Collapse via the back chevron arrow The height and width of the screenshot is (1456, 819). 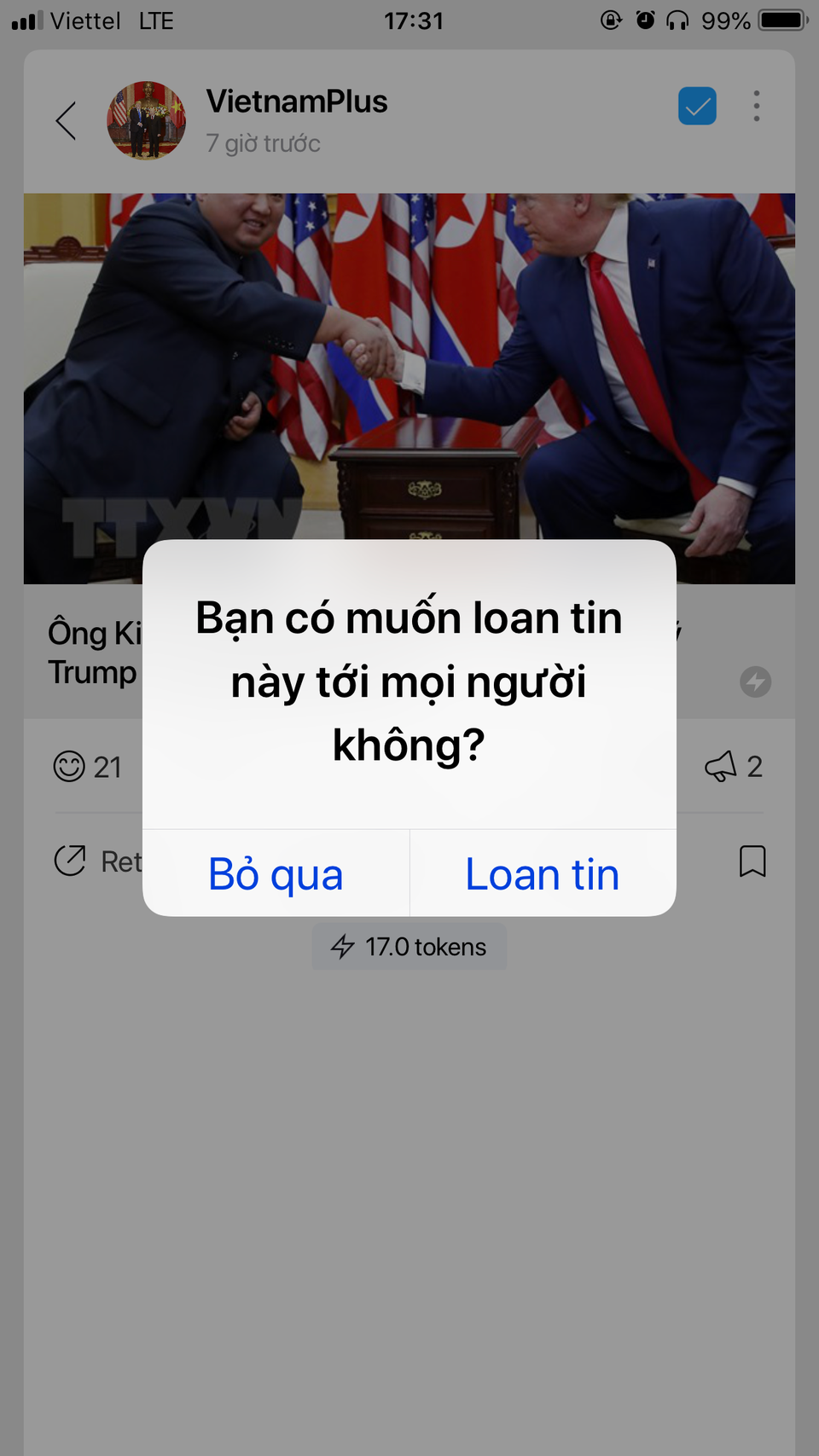[x=66, y=120]
